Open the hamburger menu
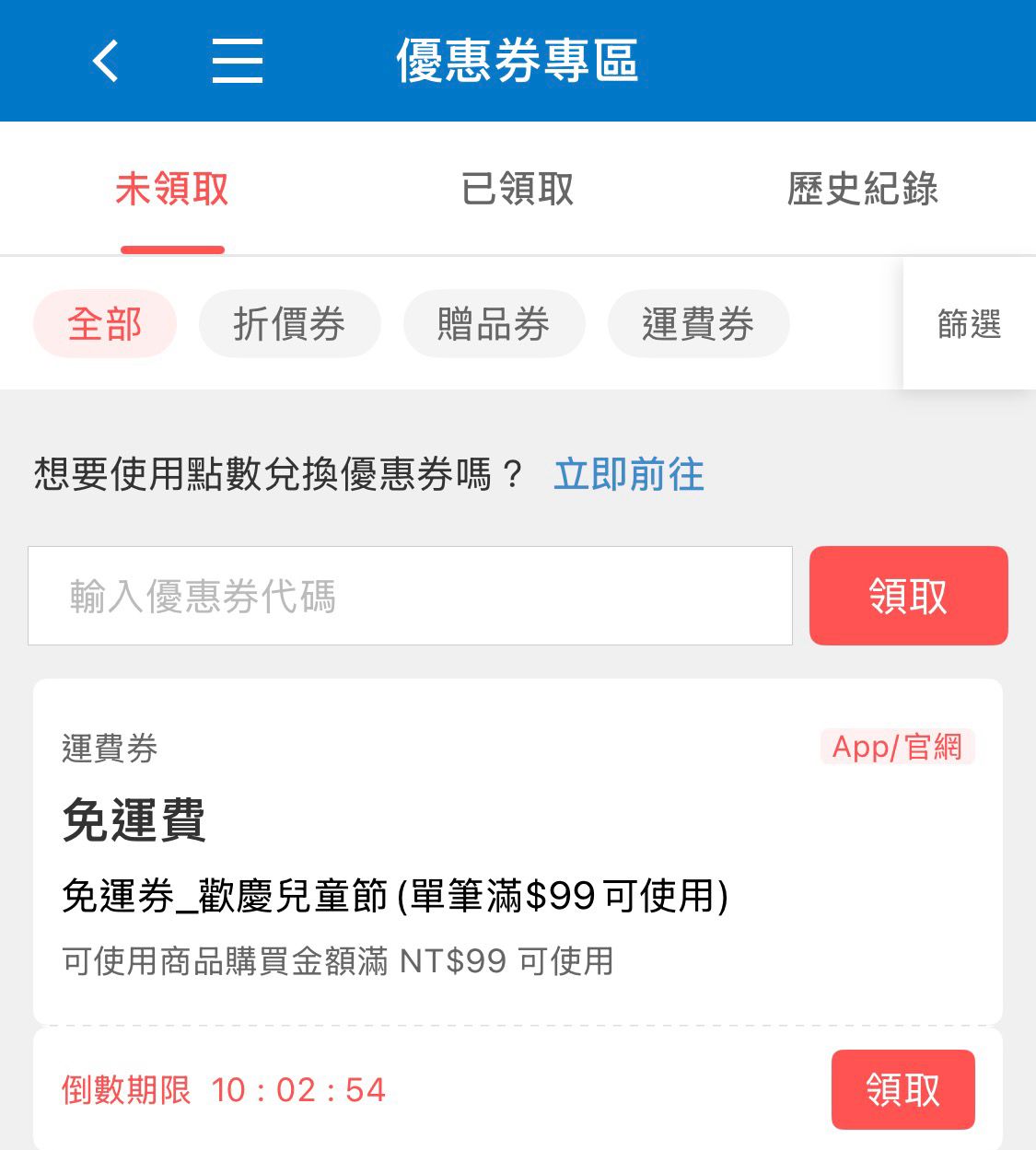1036x1150 pixels. pos(238,61)
